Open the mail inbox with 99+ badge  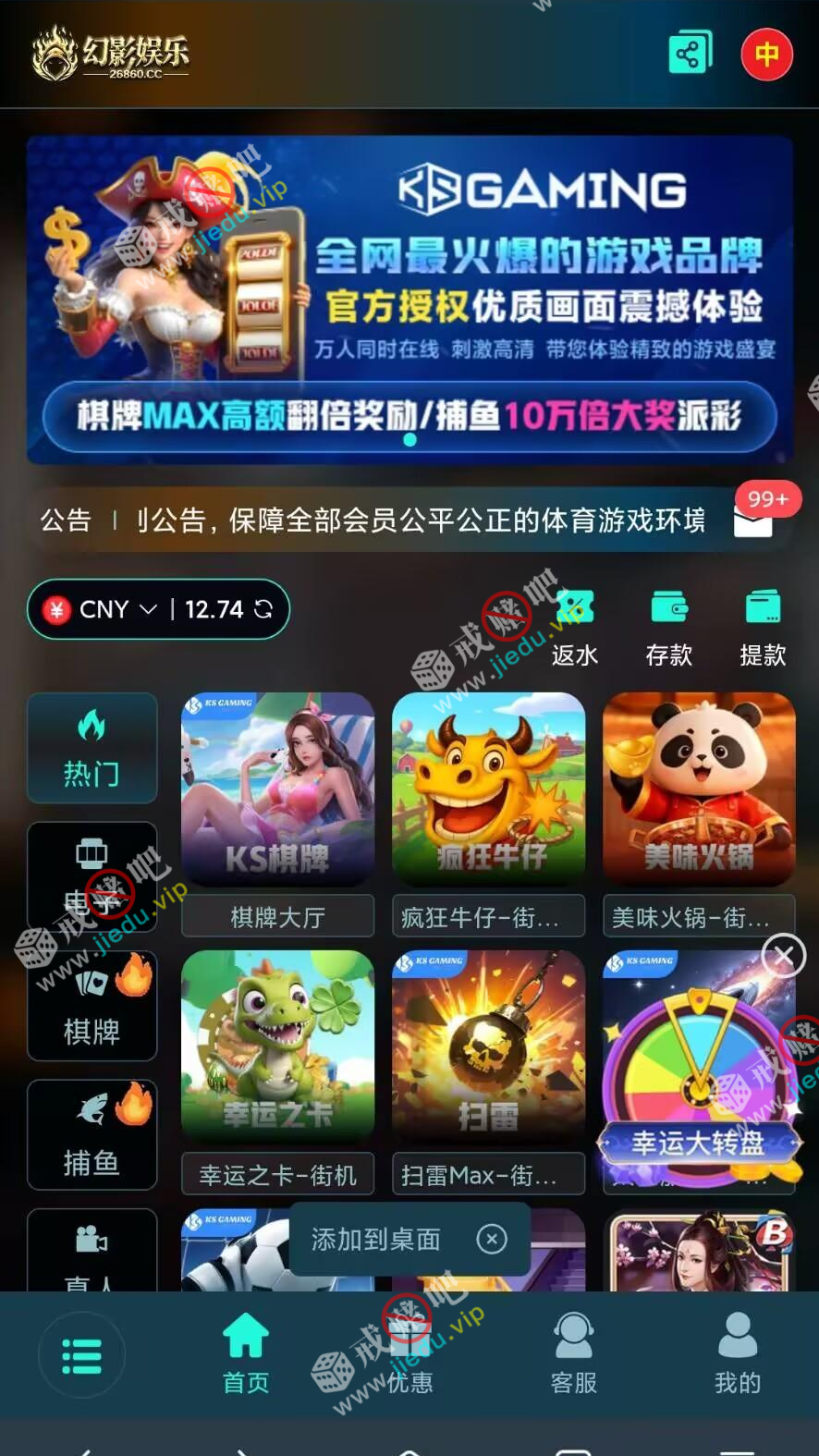coord(753,521)
